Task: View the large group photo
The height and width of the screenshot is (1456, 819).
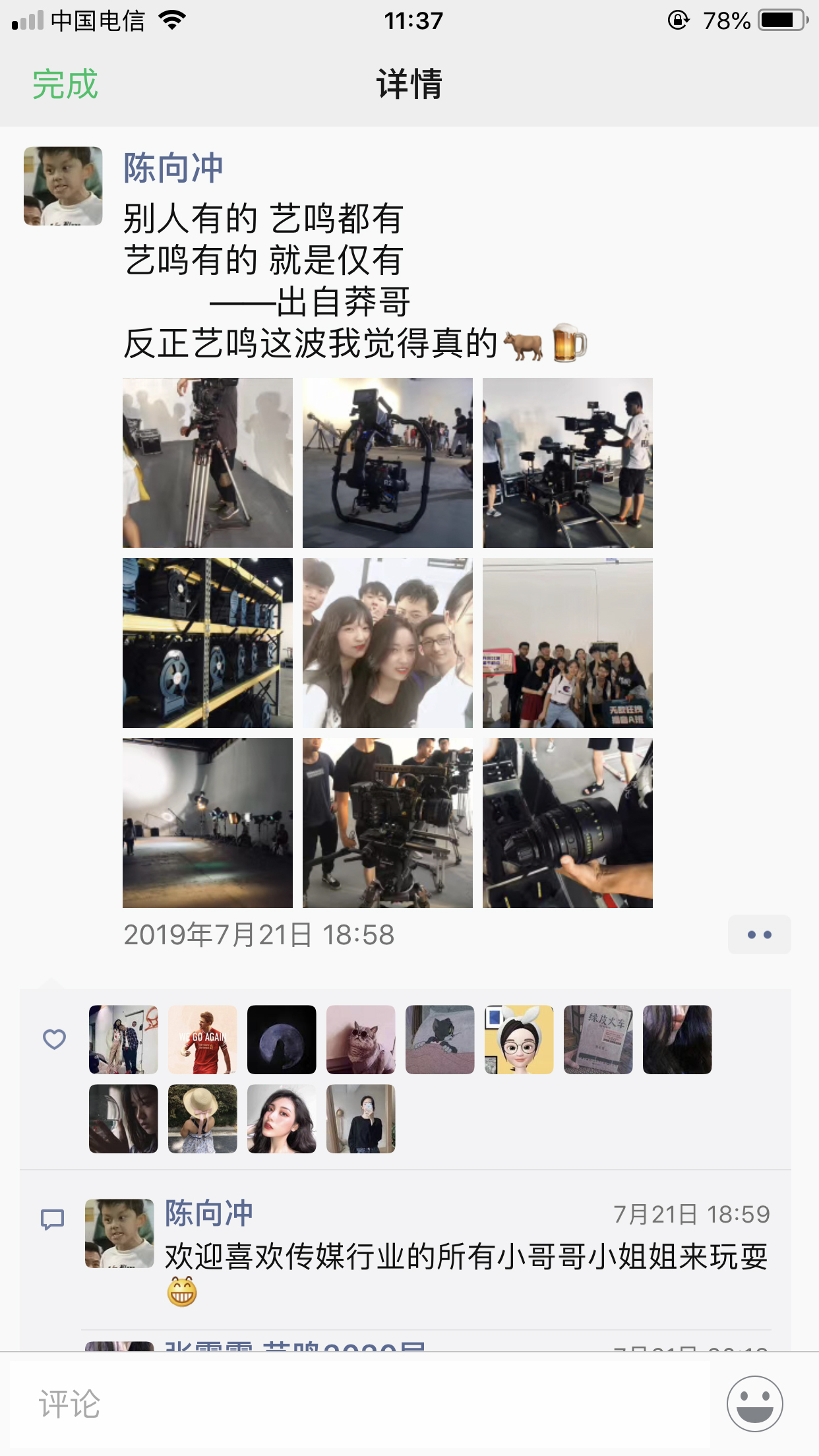Action: tap(568, 643)
